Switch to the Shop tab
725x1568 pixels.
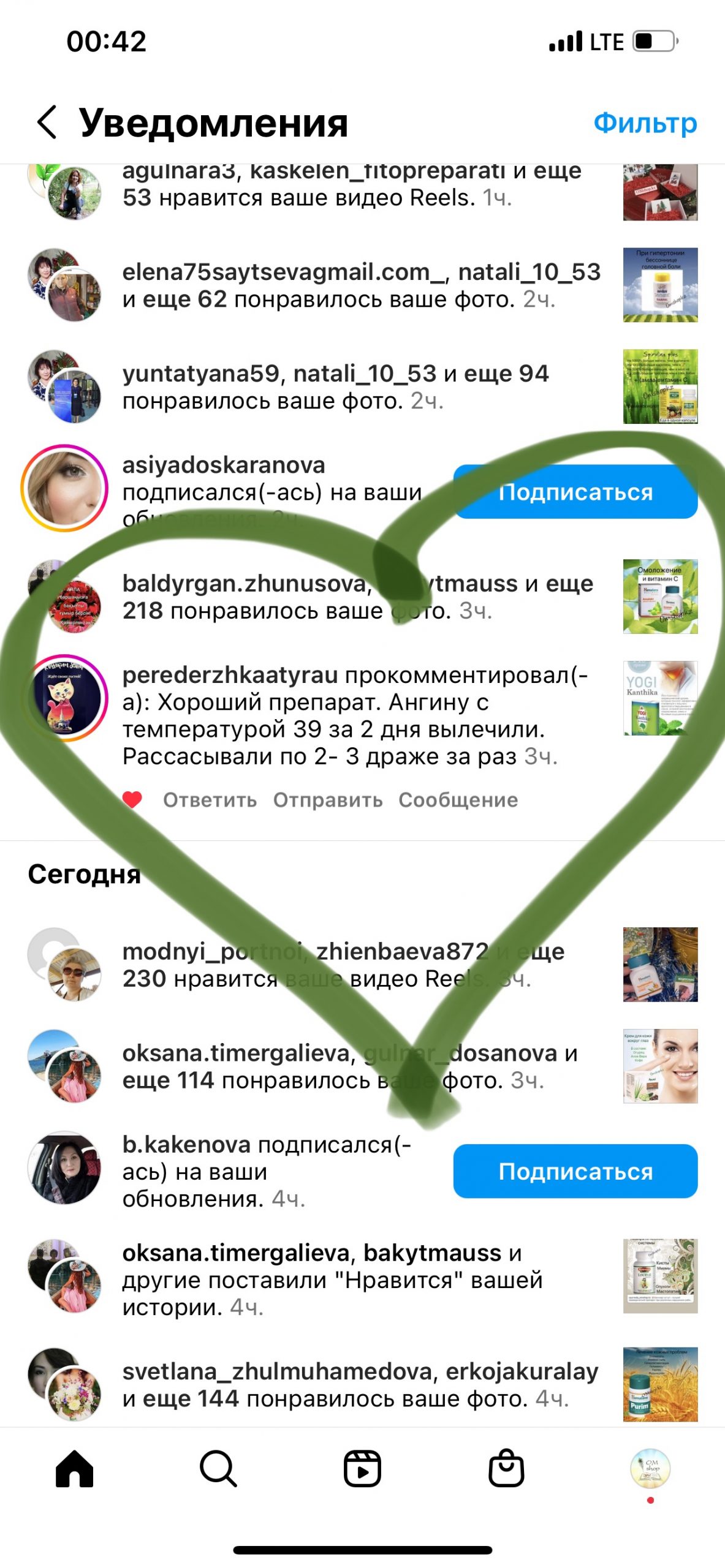tap(506, 1468)
